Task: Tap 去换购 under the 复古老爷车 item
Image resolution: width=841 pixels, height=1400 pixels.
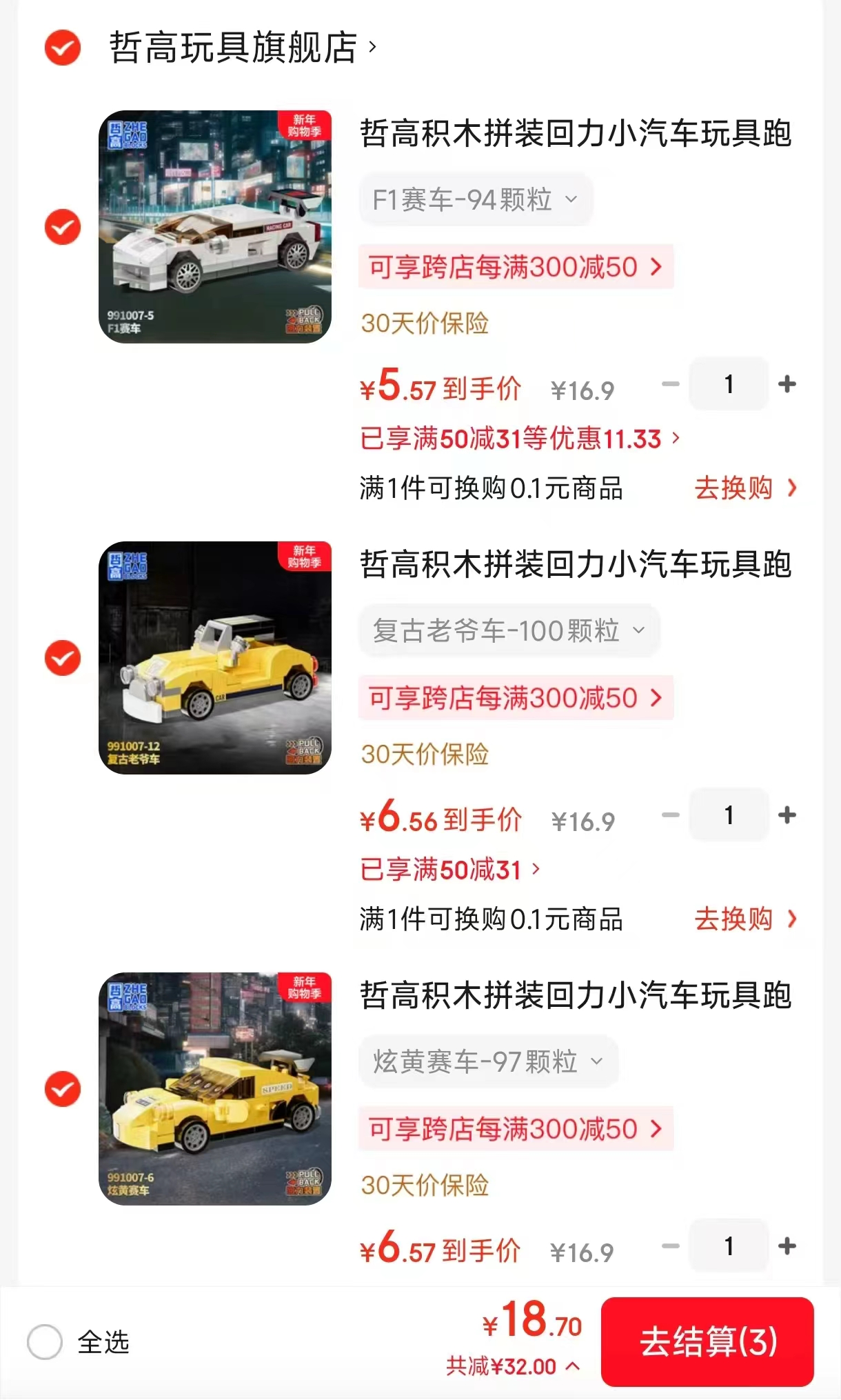Action: [x=745, y=919]
